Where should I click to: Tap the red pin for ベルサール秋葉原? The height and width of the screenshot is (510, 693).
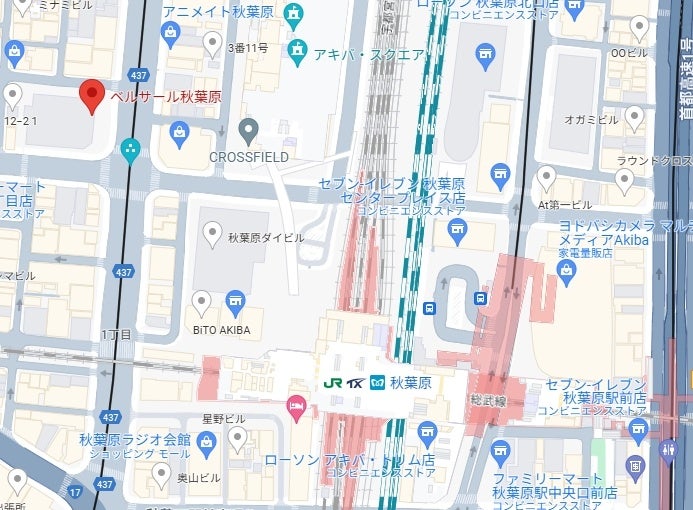tap(92, 96)
